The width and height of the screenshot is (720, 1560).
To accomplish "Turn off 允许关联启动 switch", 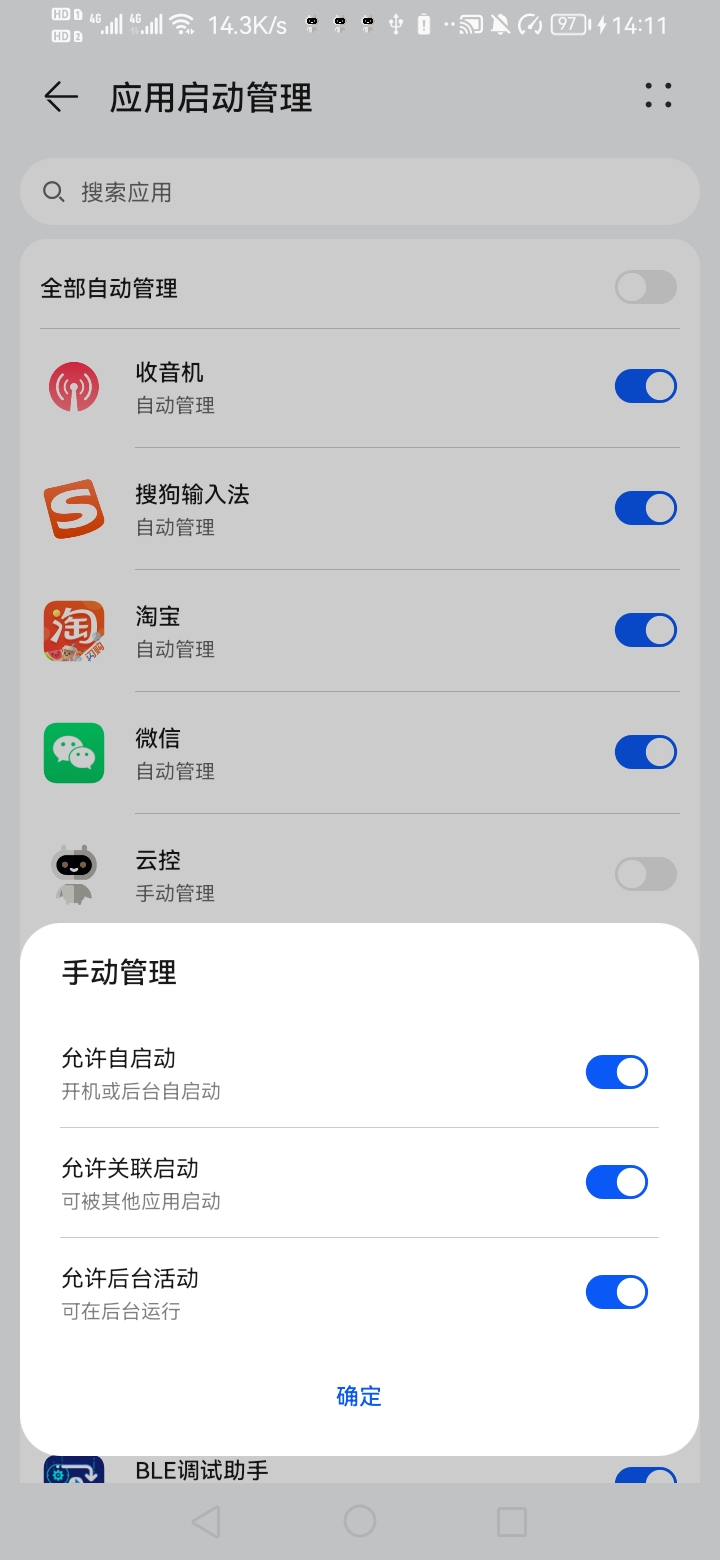I will (x=617, y=1182).
